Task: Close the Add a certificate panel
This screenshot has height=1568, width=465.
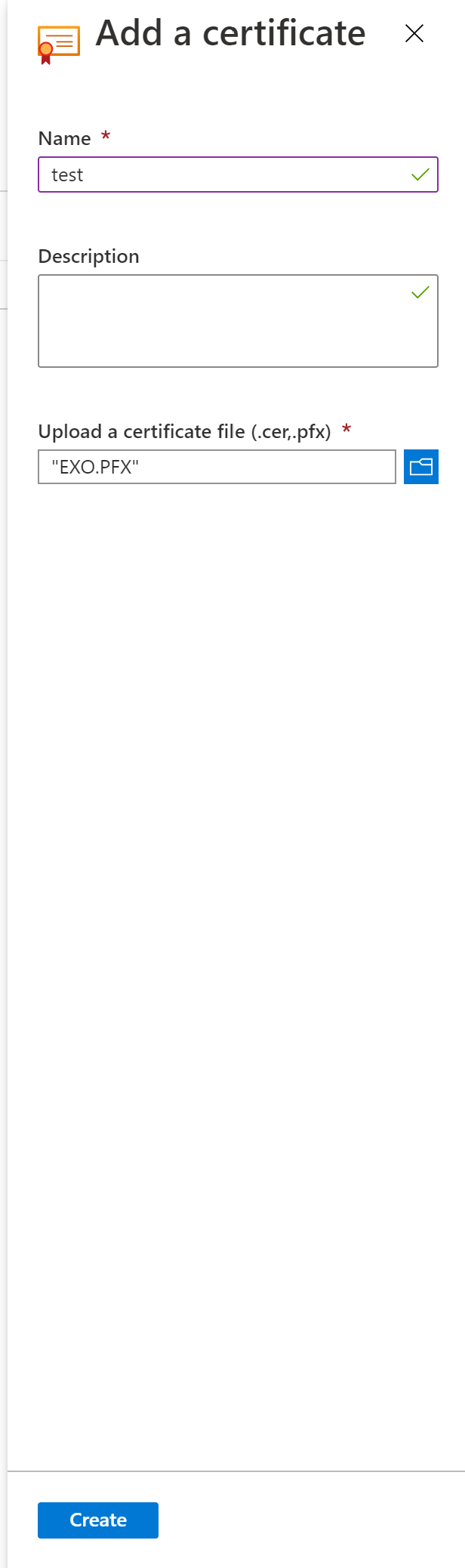Action: pyautogui.click(x=414, y=33)
